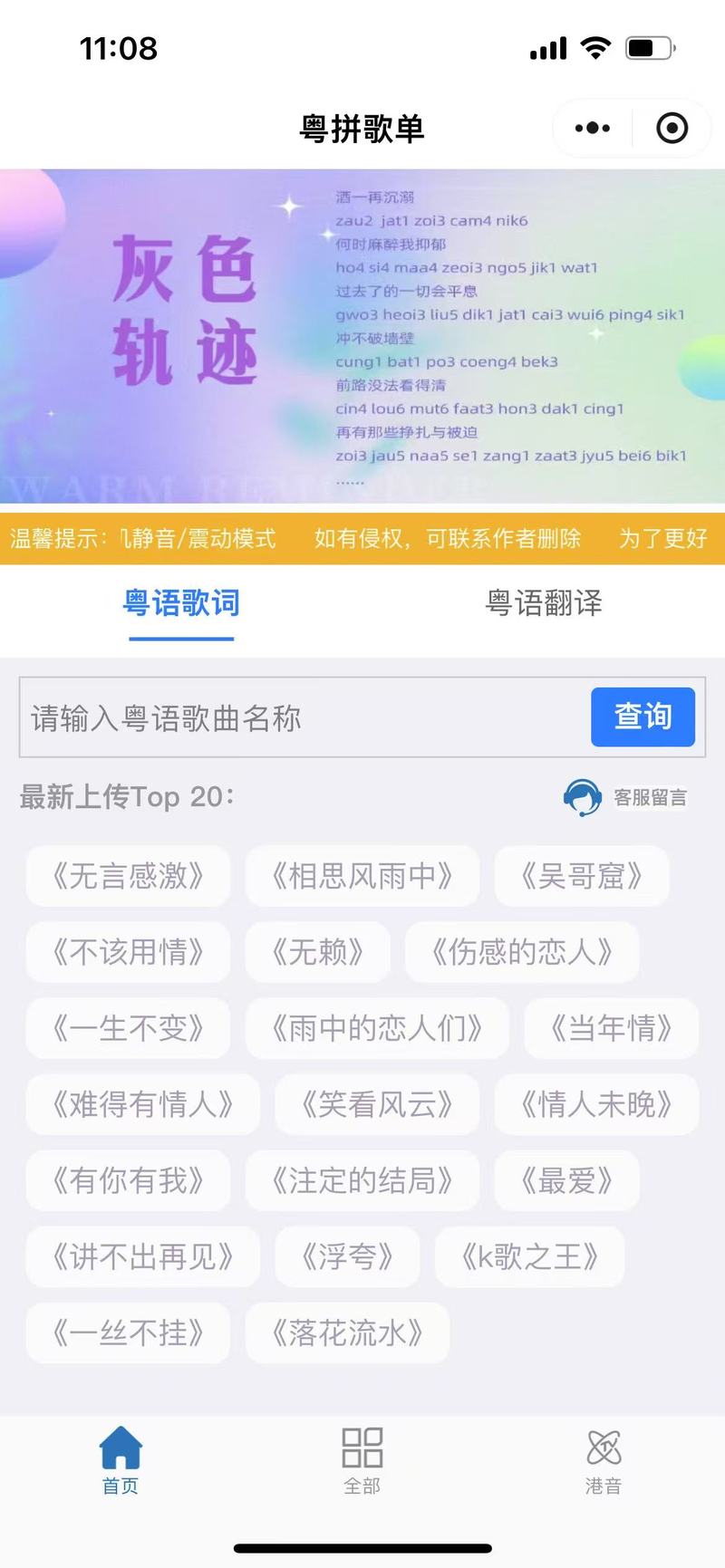
Task: Open 客服留言 customer service
Action: (x=625, y=797)
